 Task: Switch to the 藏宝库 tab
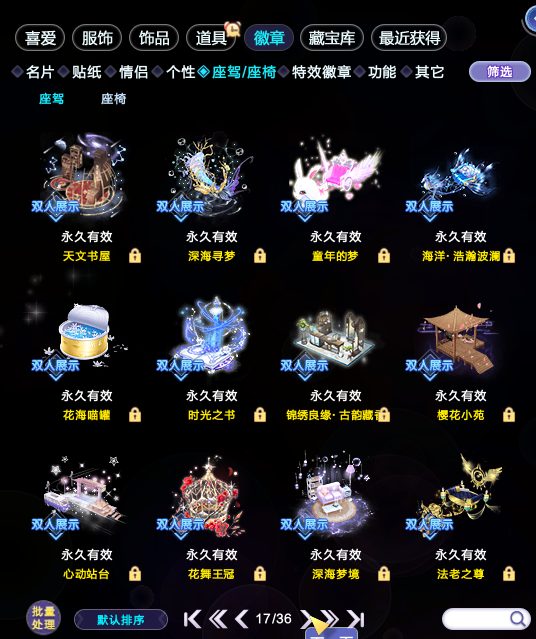331,38
